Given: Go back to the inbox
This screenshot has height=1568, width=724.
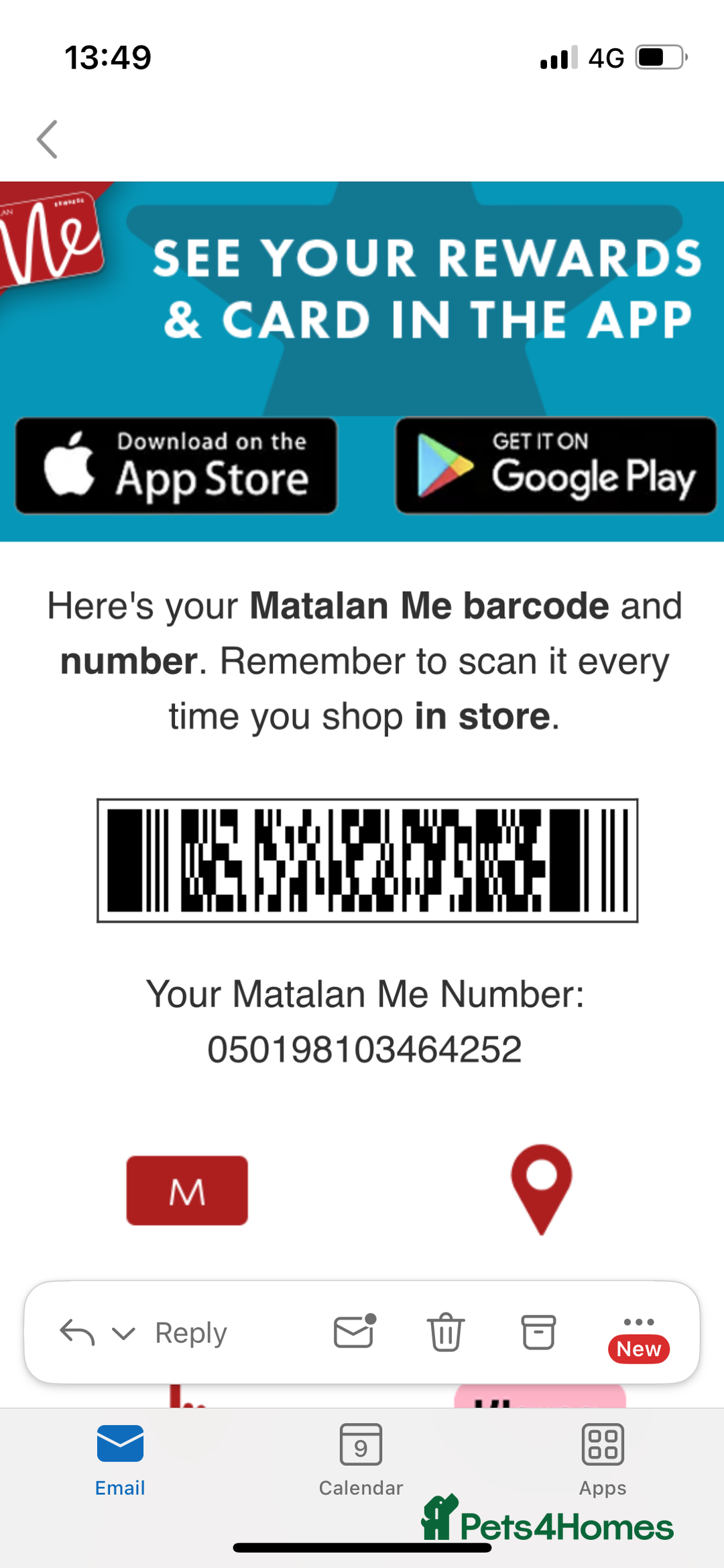Looking at the screenshot, I should [x=47, y=139].
